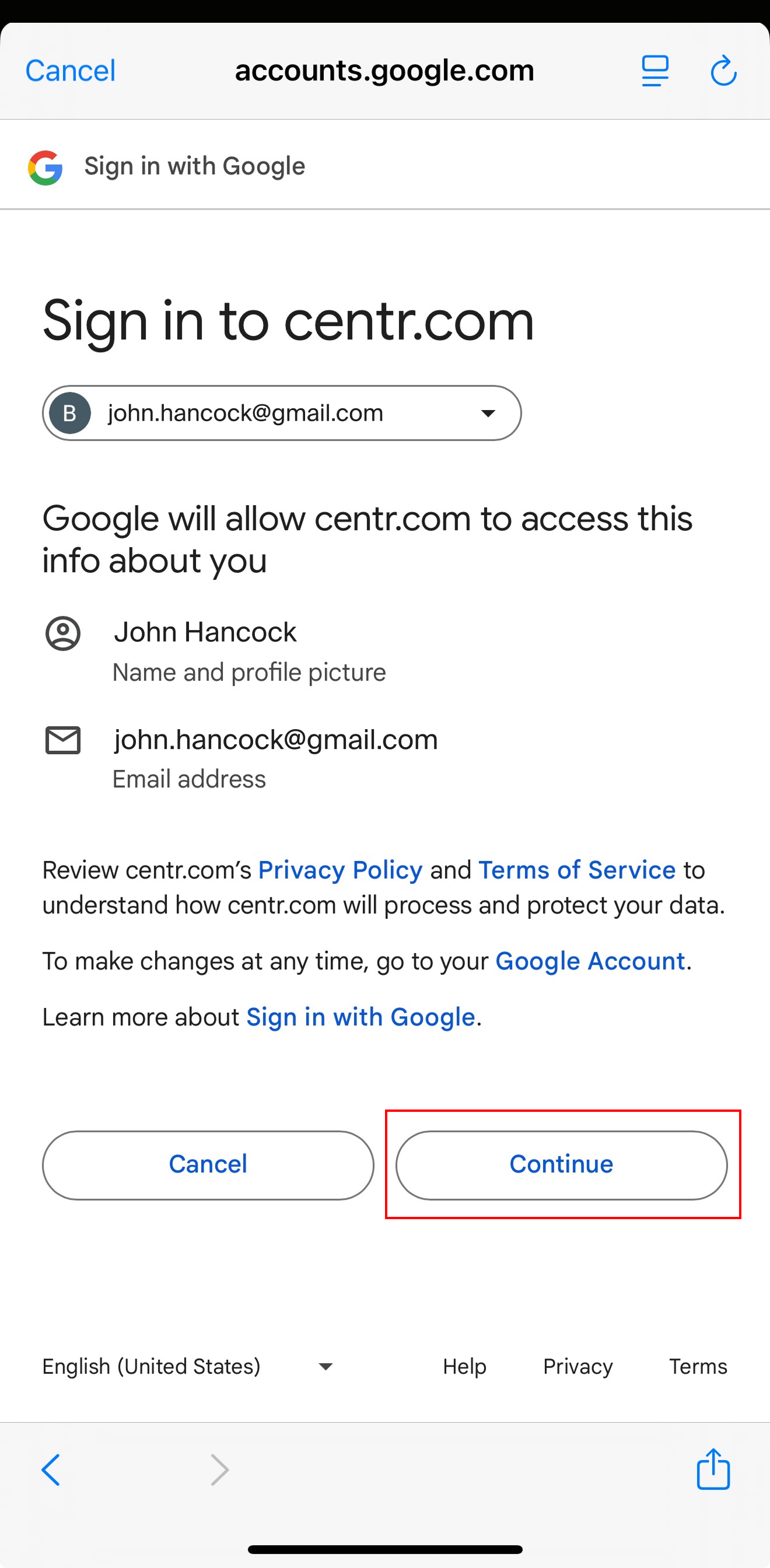
Task: Tap Cancel in the browser top bar
Action: click(x=70, y=71)
